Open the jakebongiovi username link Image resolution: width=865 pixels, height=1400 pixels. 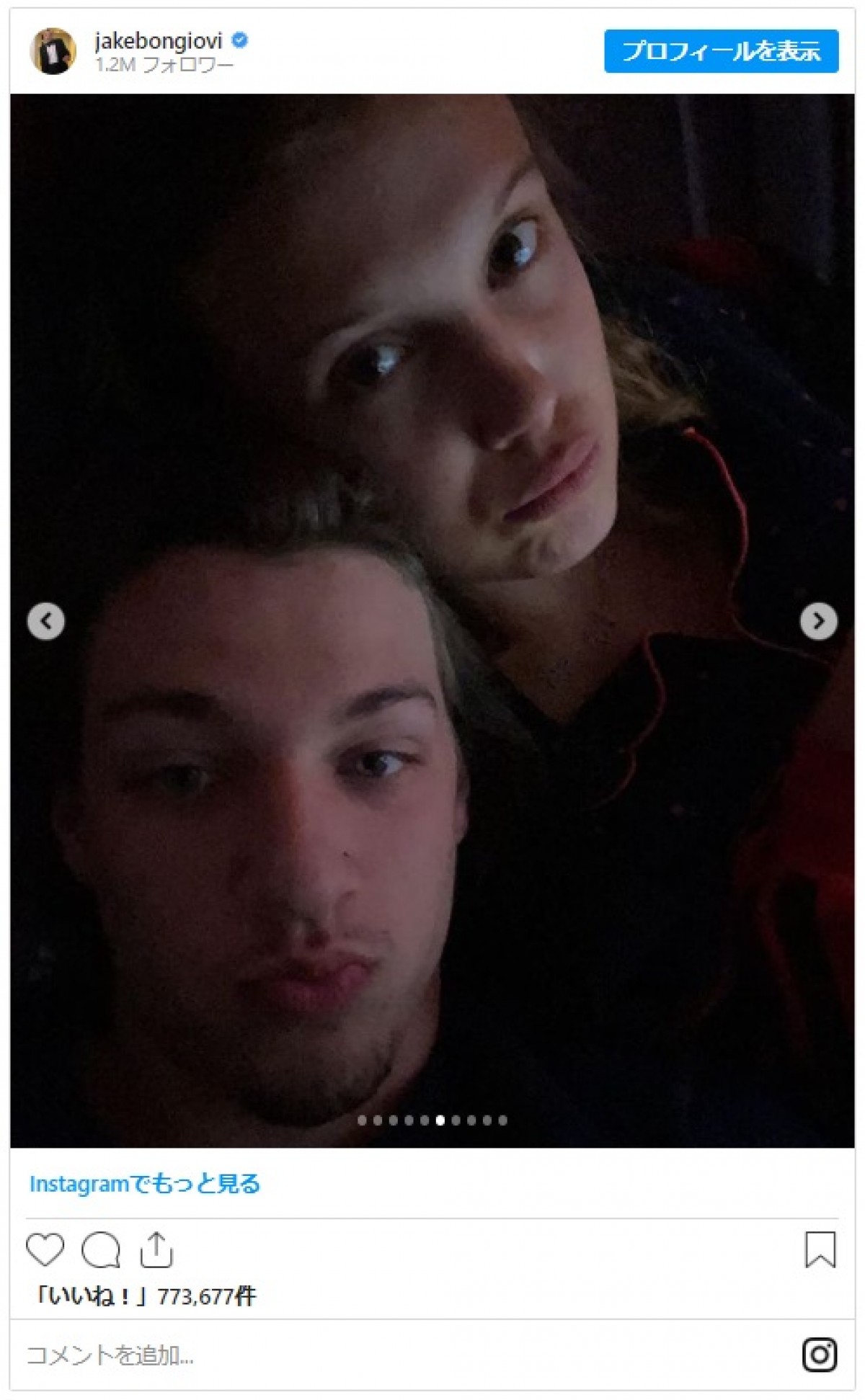click(x=158, y=40)
